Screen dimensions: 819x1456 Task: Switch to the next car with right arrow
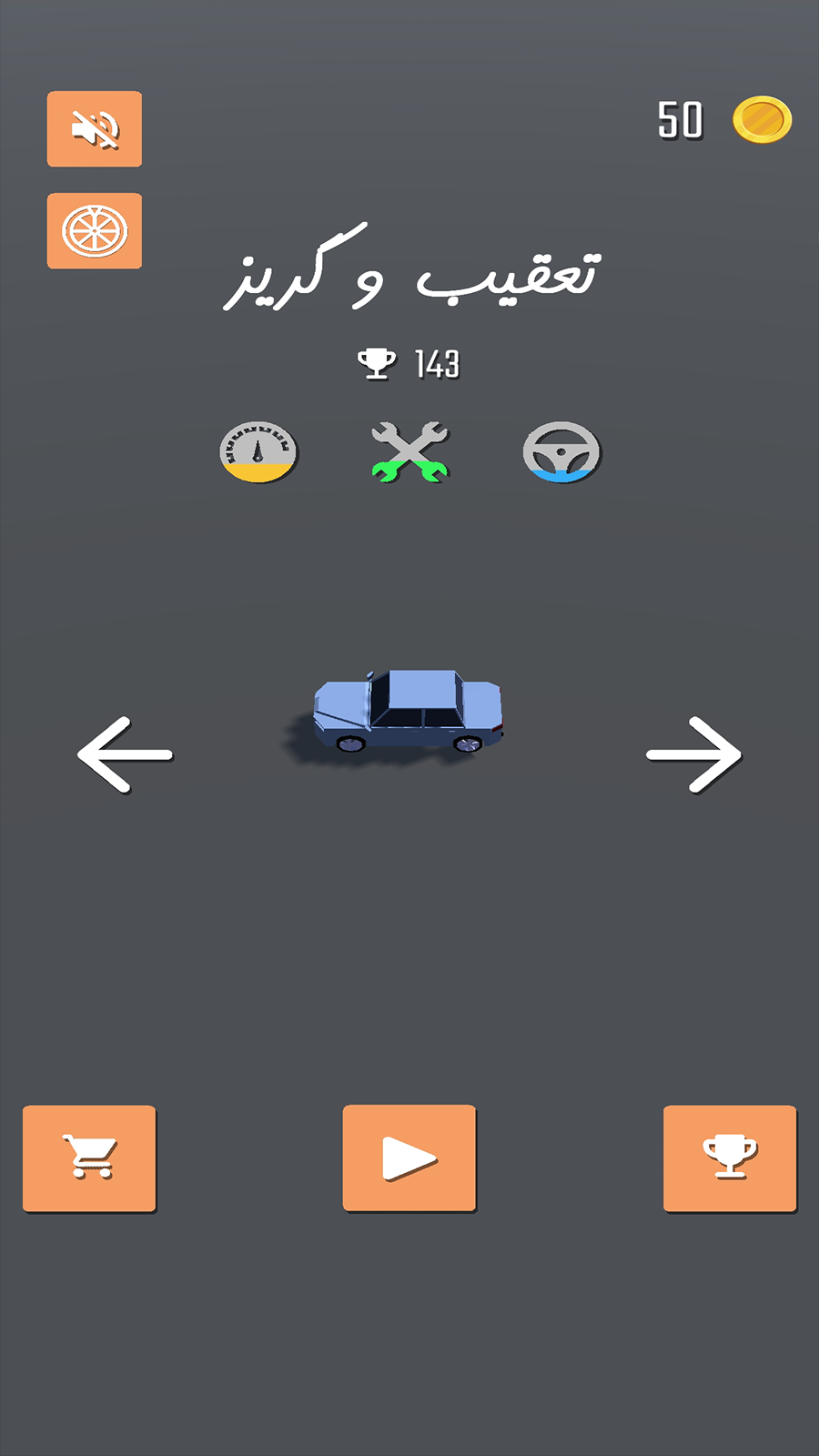pyautogui.click(x=693, y=754)
